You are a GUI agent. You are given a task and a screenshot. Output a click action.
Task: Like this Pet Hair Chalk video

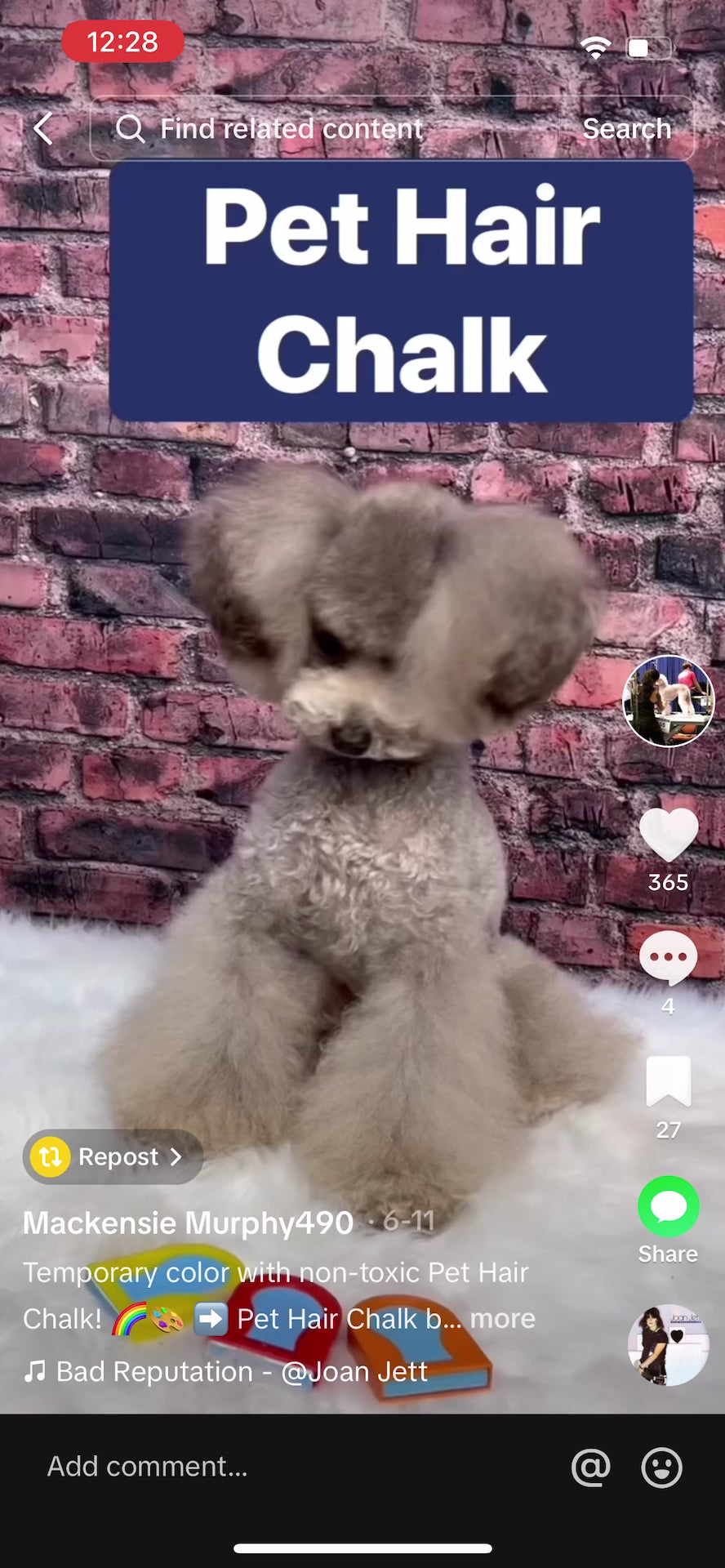668,835
